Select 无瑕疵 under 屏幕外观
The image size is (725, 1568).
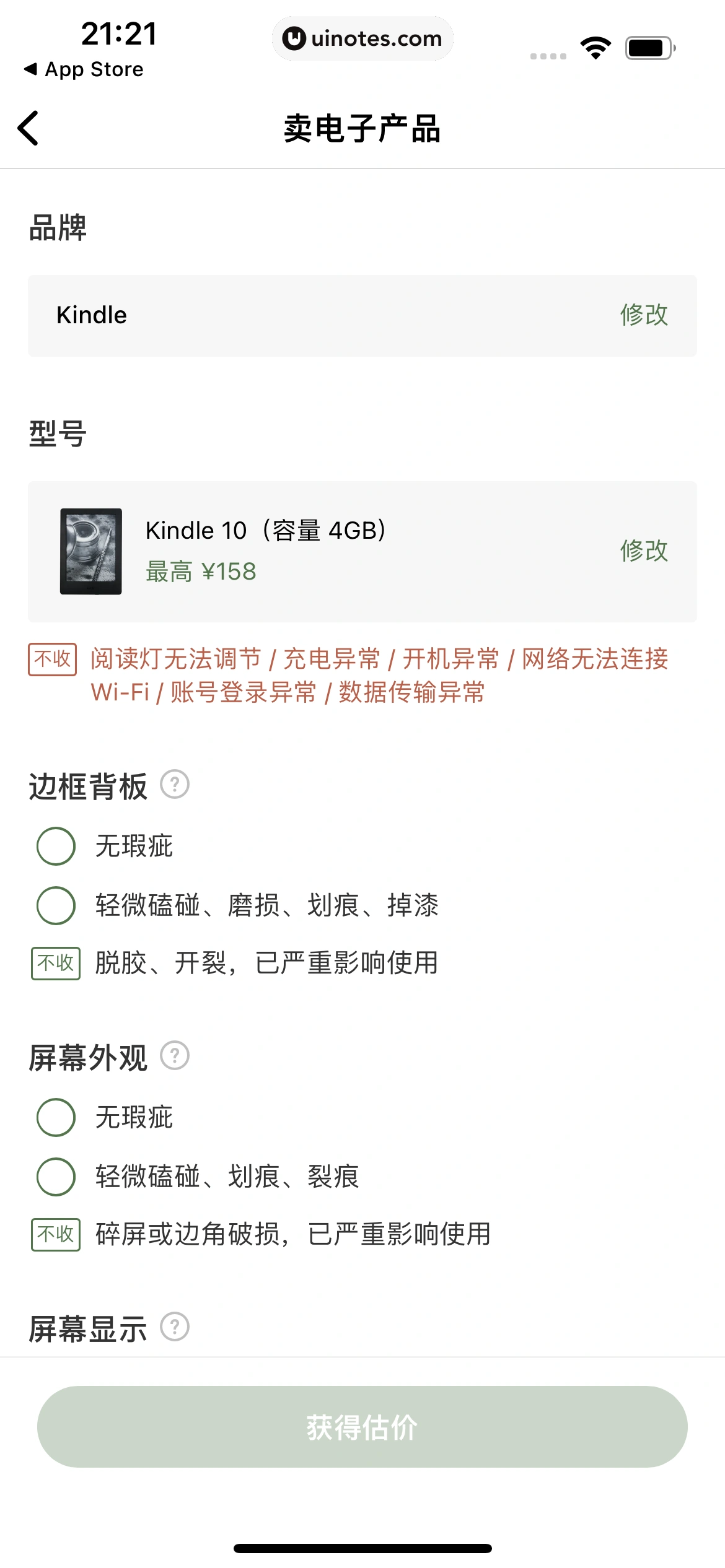(x=56, y=1117)
